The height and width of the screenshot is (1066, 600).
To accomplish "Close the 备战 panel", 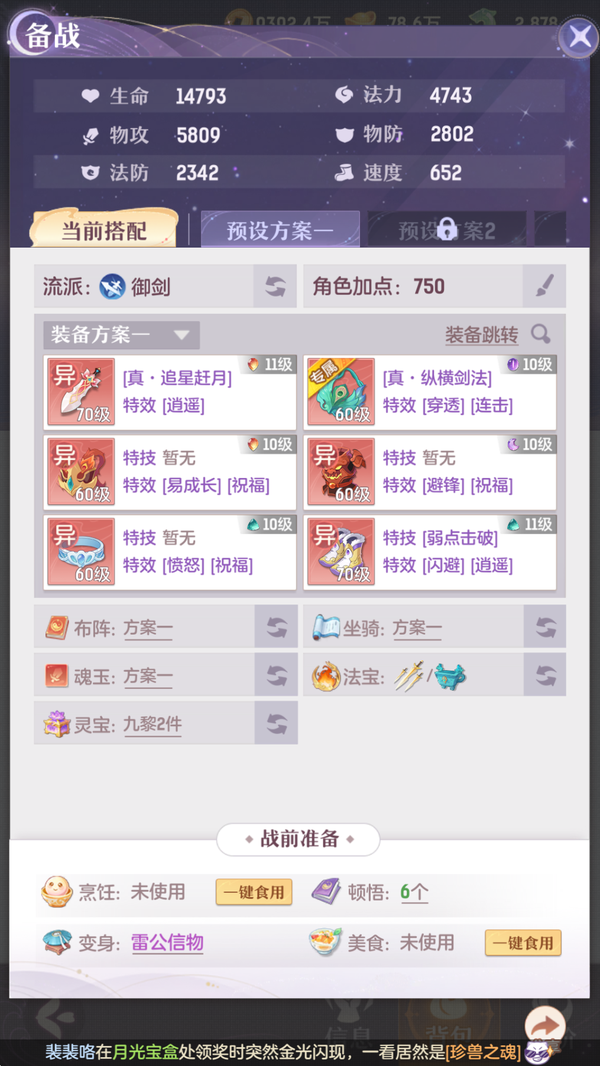I will point(579,38).
